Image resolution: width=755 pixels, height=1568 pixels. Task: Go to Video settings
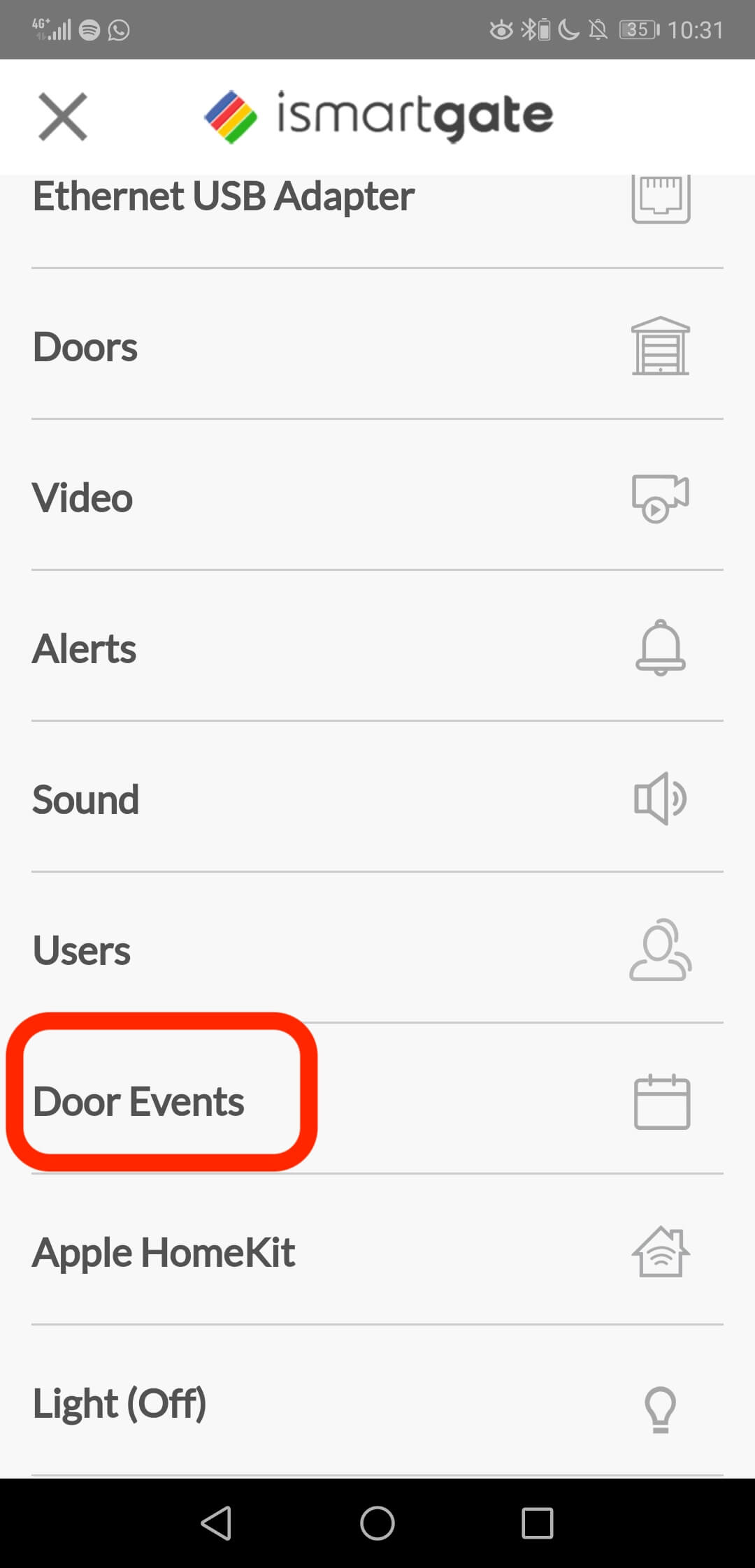point(377,495)
